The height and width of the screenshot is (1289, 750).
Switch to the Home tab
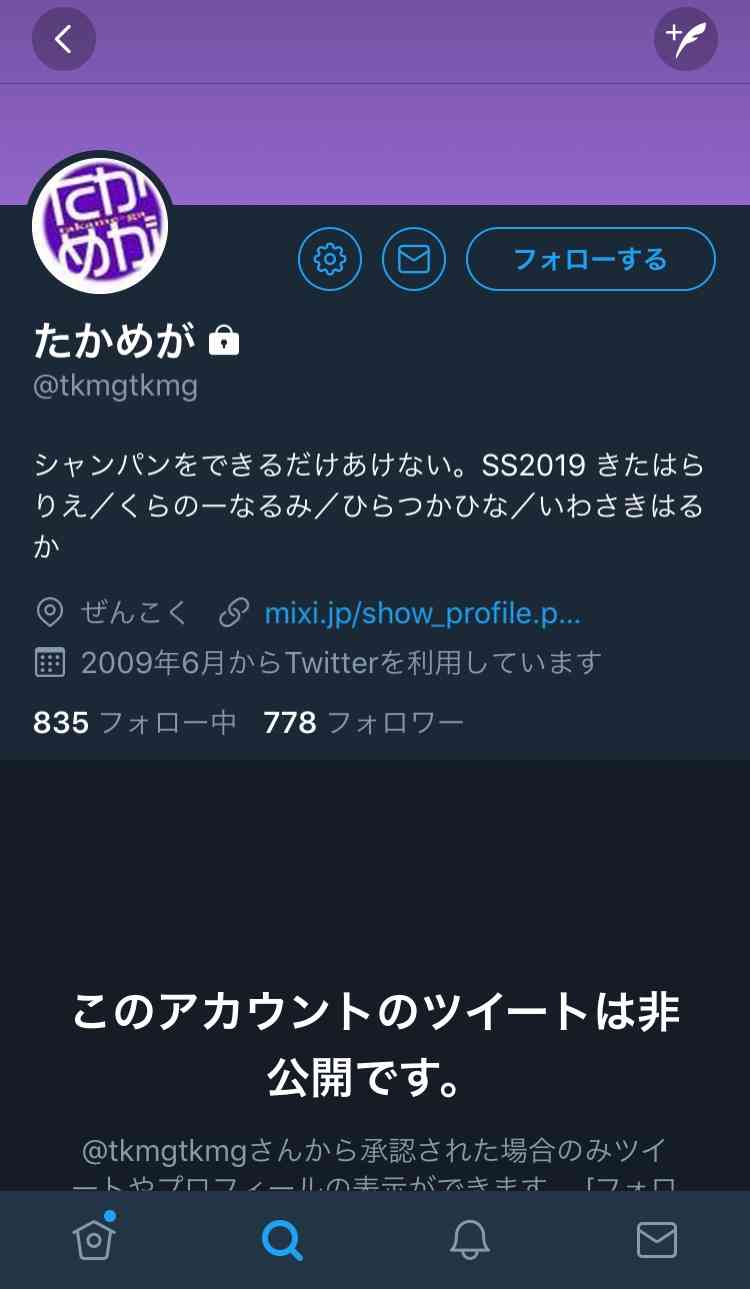(94, 1238)
